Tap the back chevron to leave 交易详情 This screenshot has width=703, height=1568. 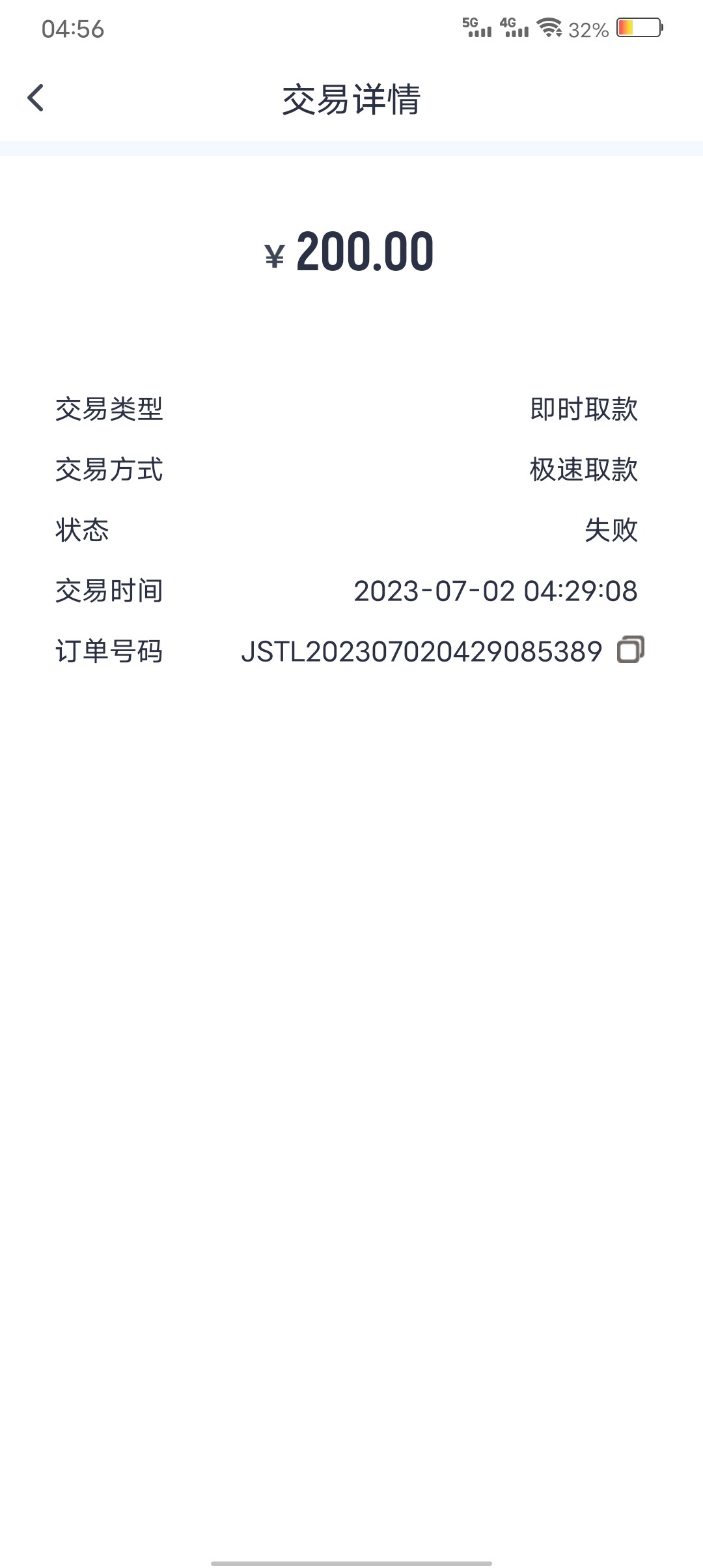tap(35, 98)
